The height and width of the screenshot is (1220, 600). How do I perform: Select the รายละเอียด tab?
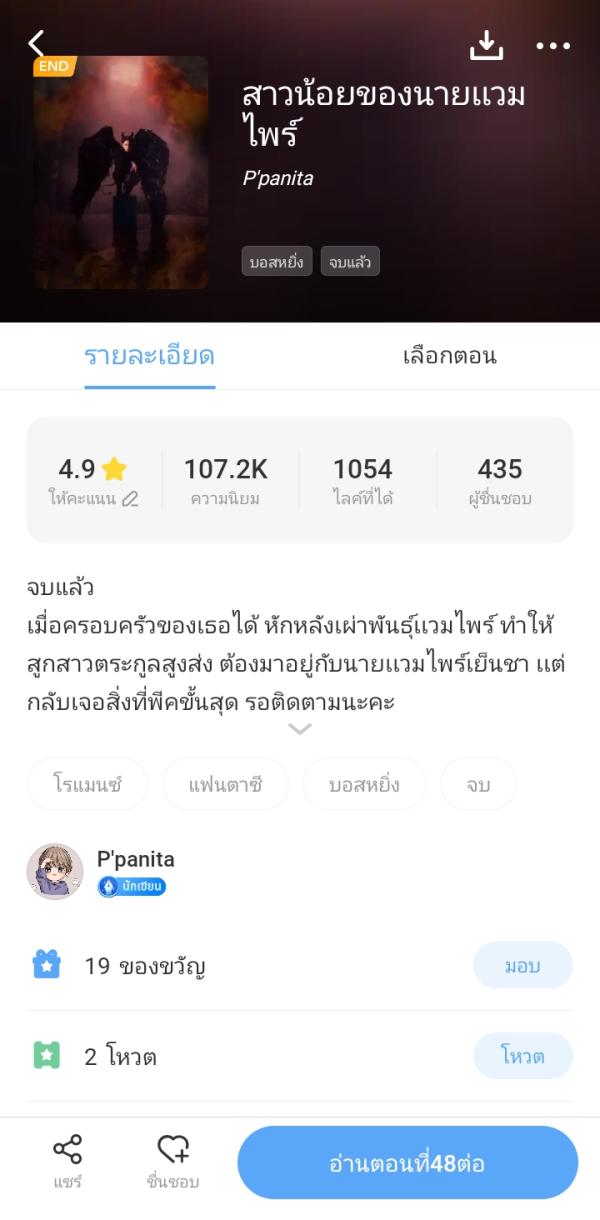(x=149, y=356)
